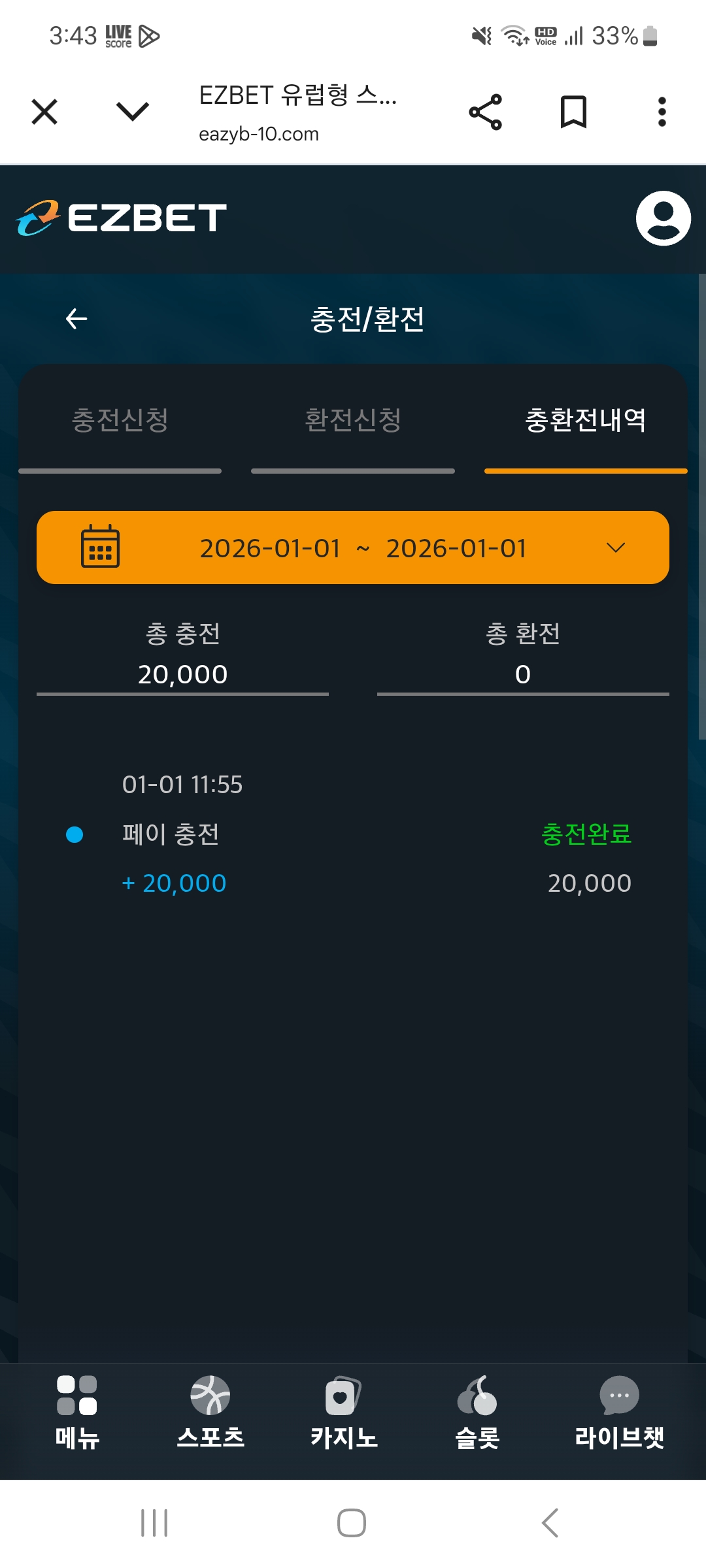
Task: Switch to the 환전신청 tab
Action: [353, 421]
